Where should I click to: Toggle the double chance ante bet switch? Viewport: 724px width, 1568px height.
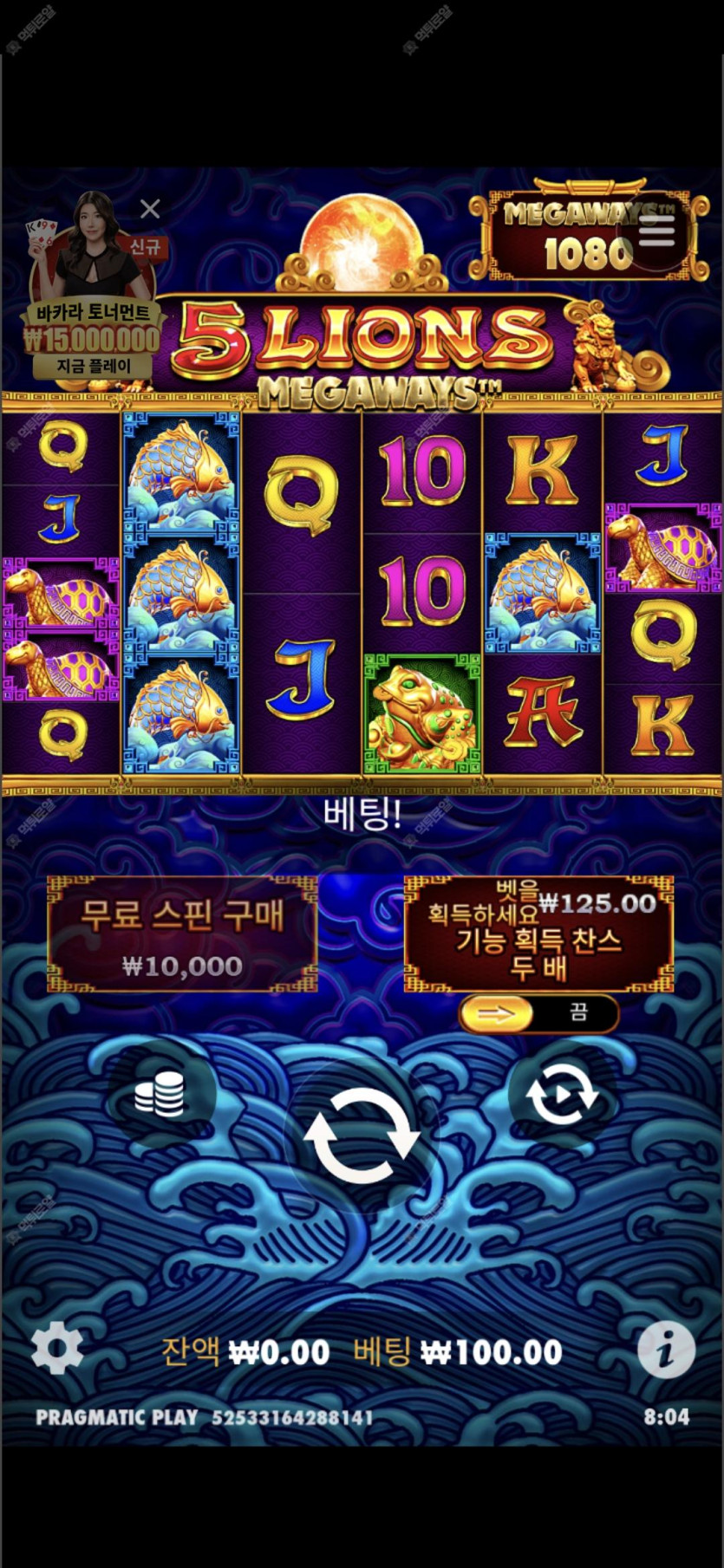click(x=538, y=1013)
